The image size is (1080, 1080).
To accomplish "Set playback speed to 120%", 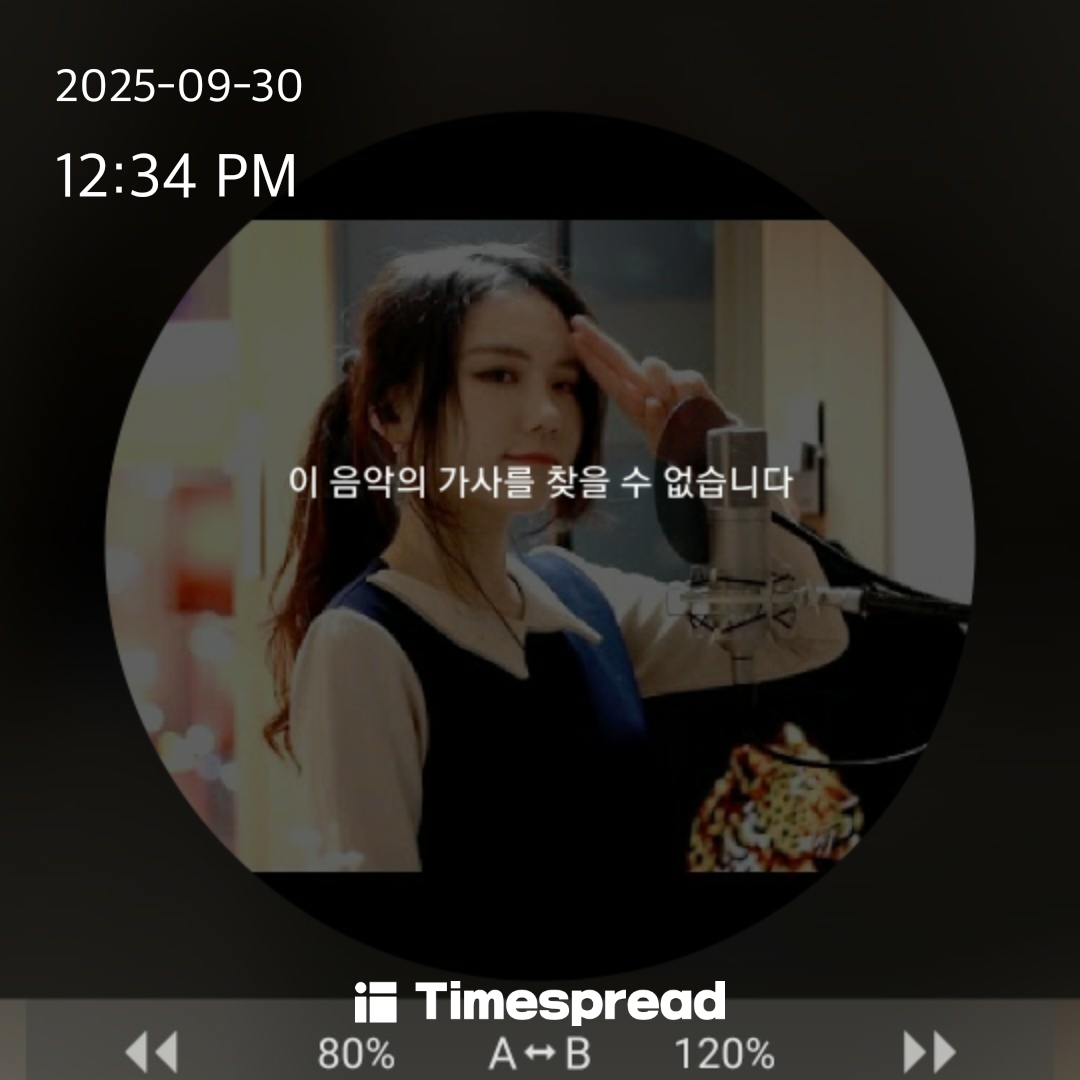I will tap(724, 1054).
